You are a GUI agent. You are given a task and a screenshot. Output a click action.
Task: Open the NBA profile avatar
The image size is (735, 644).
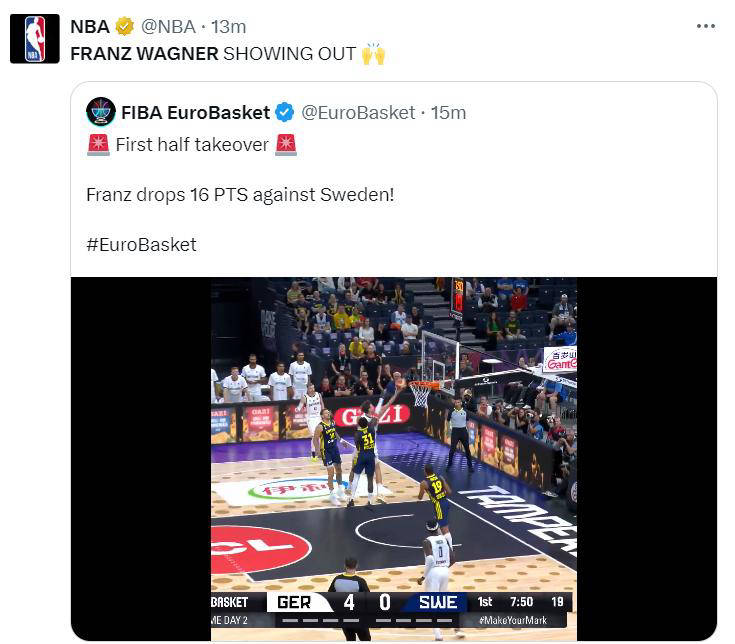[x=35, y=39]
